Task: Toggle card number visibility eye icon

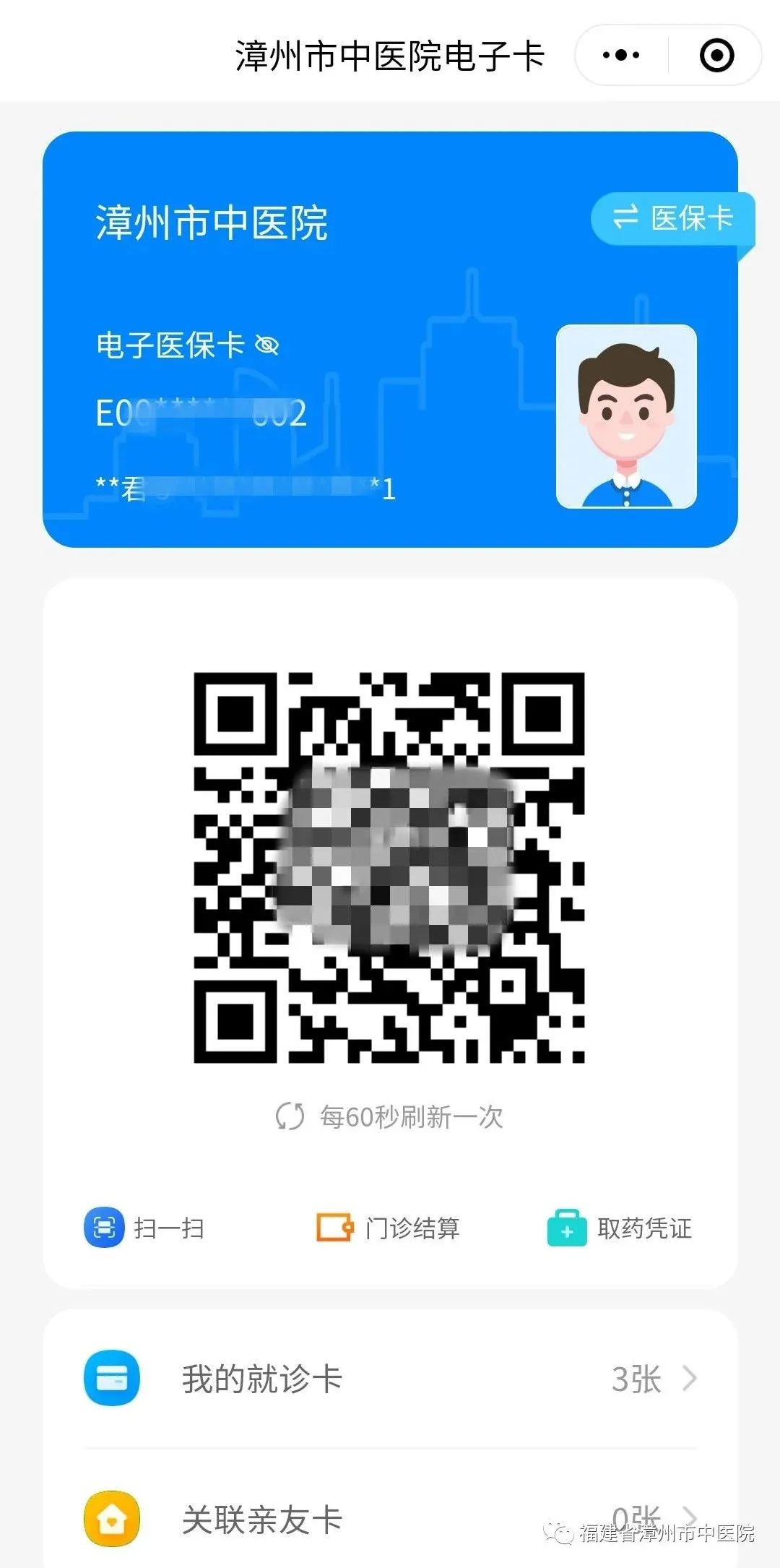Action: 267,346
